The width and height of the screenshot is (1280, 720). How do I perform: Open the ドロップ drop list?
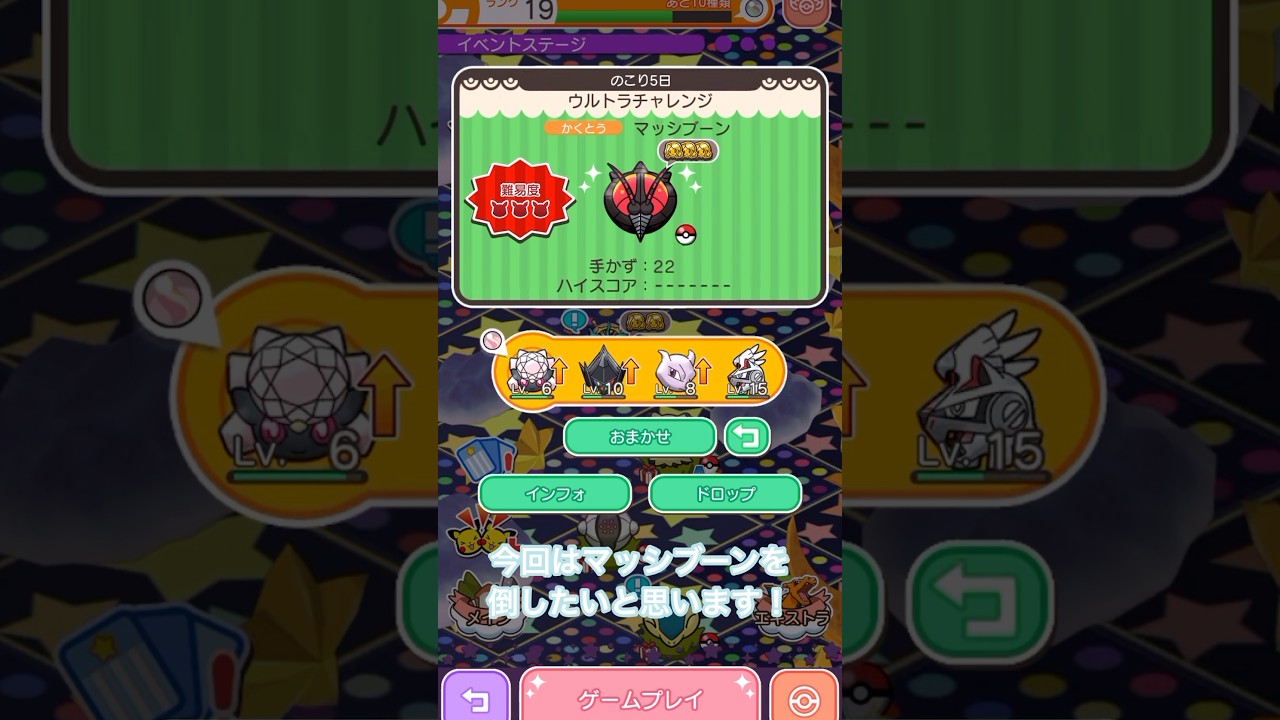click(725, 493)
